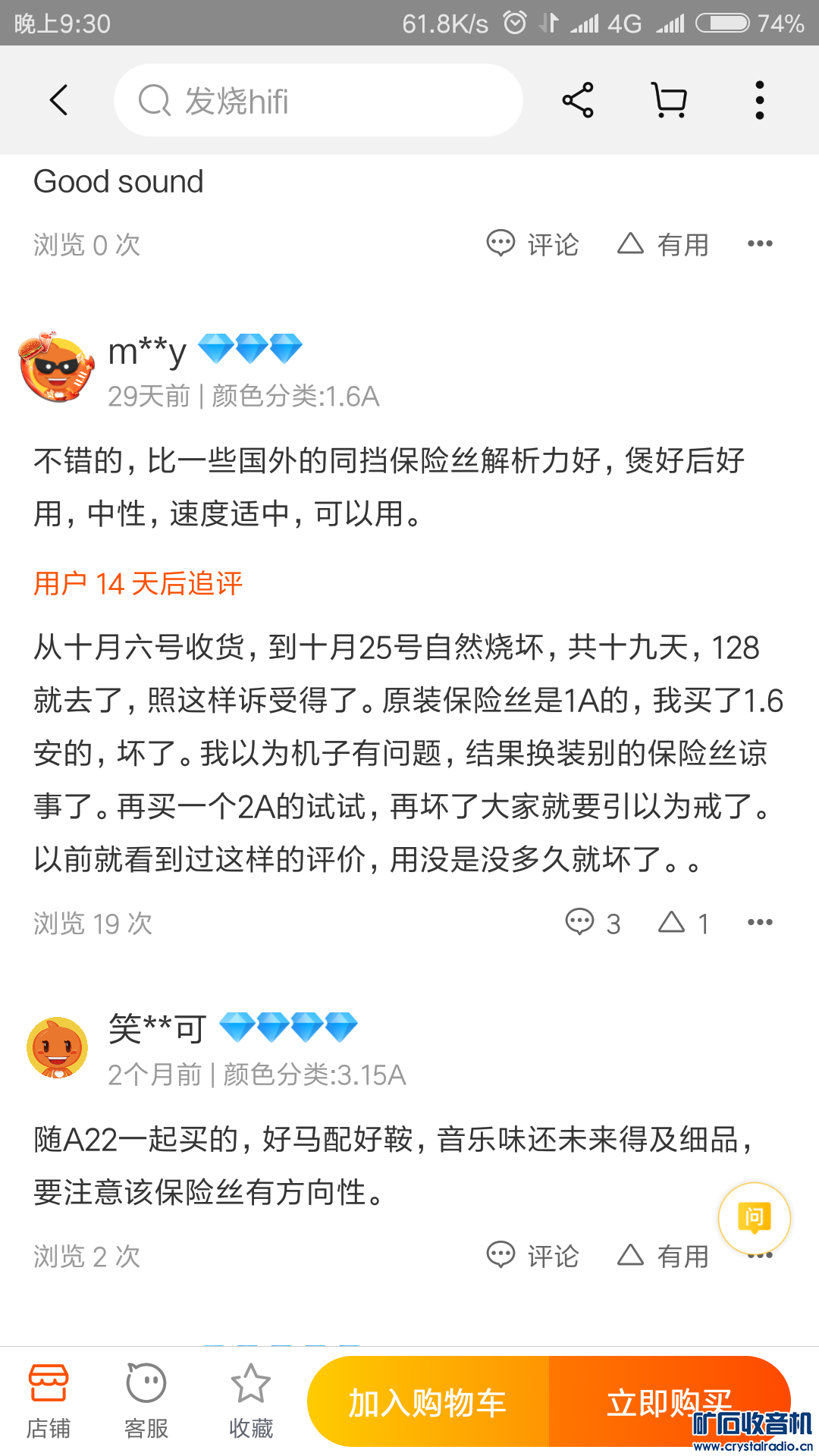Visit the 店铺 shop page
This screenshot has height=1456, width=819.
click(x=49, y=1401)
